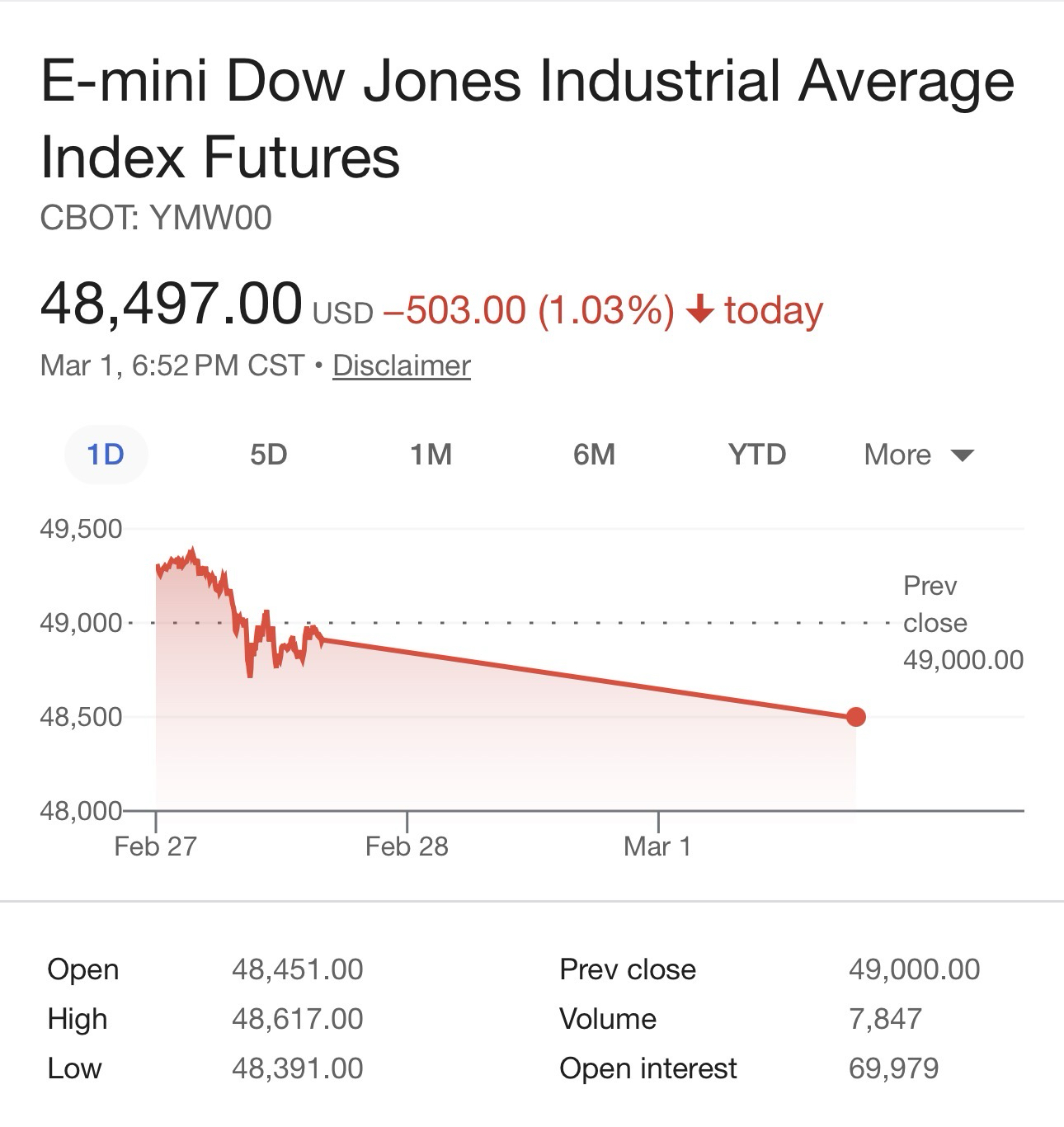Screen dimensions: 1064x1127
Task: Switch to the 5D chart range
Action: tap(268, 455)
